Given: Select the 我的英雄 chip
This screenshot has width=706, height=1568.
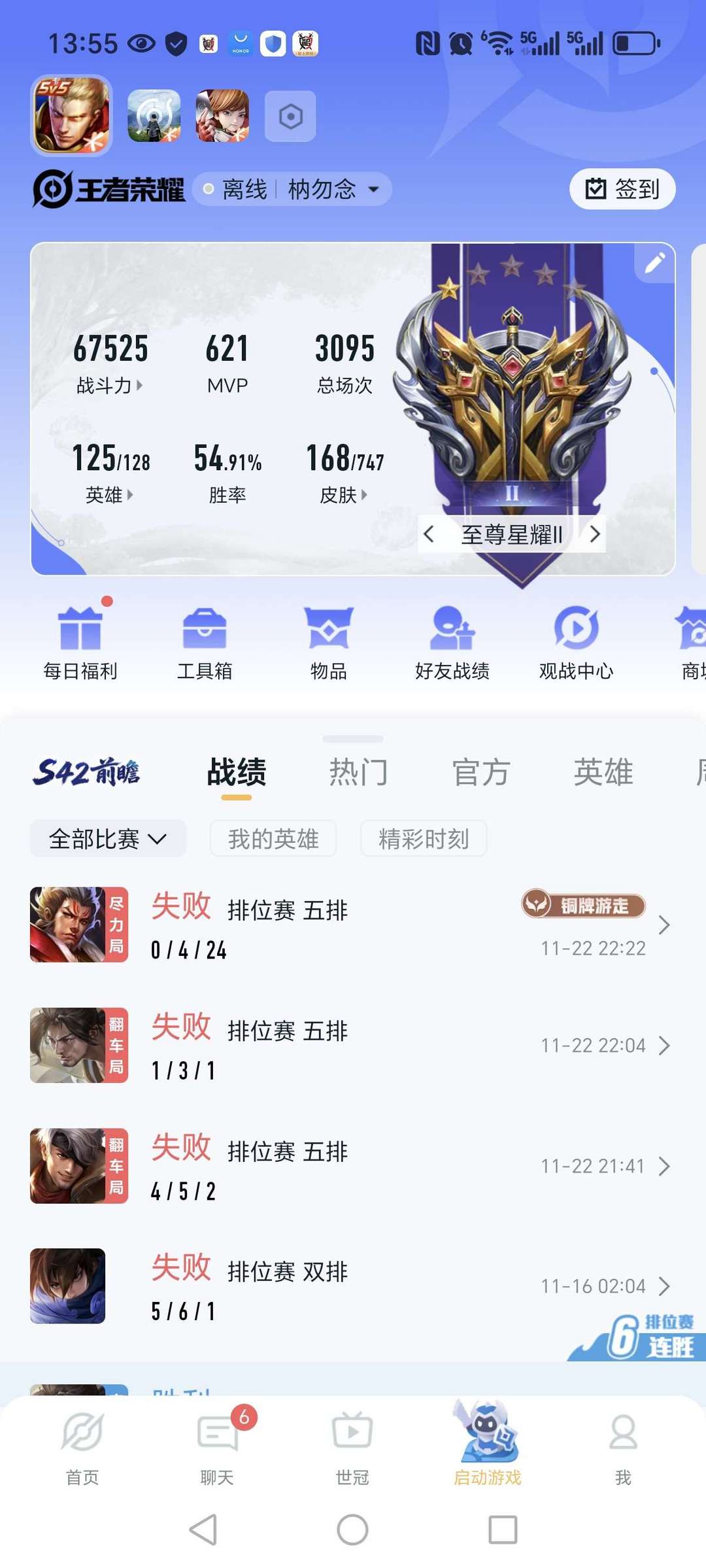Looking at the screenshot, I should (x=273, y=838).
